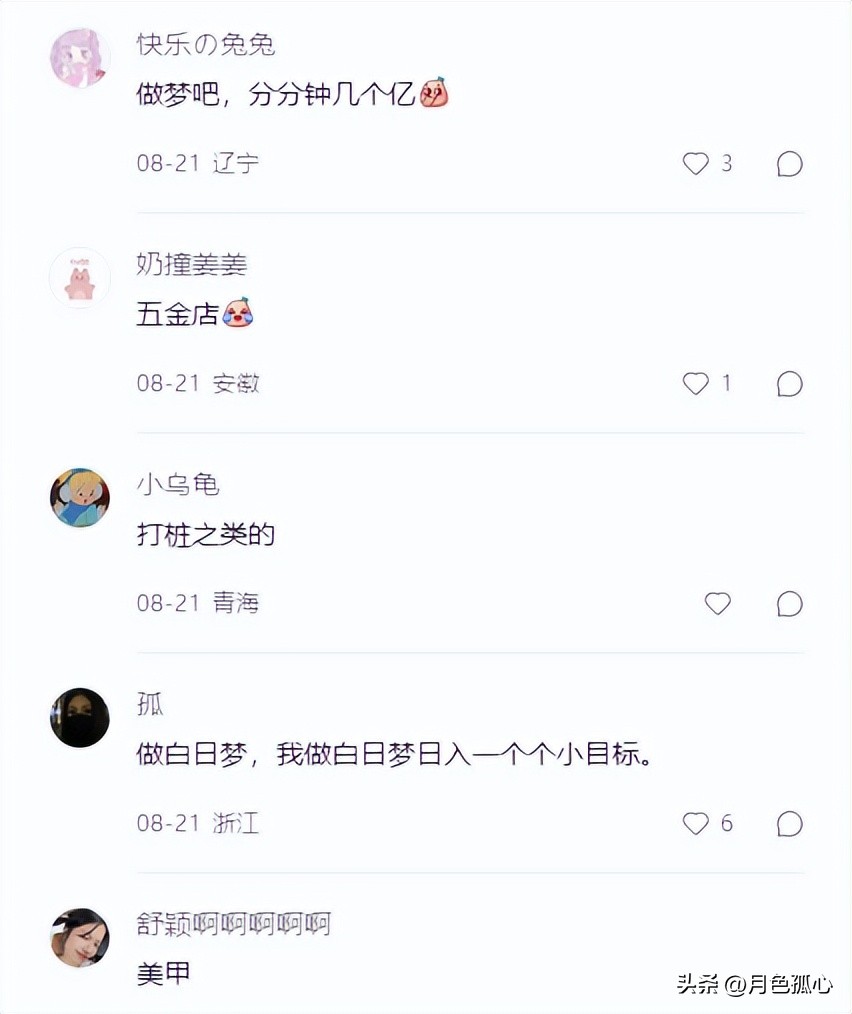This screenshot has height=1014, width=852.
Task: Open 奶撞姜姜's profile avatar
Action: tap(79, 278)
